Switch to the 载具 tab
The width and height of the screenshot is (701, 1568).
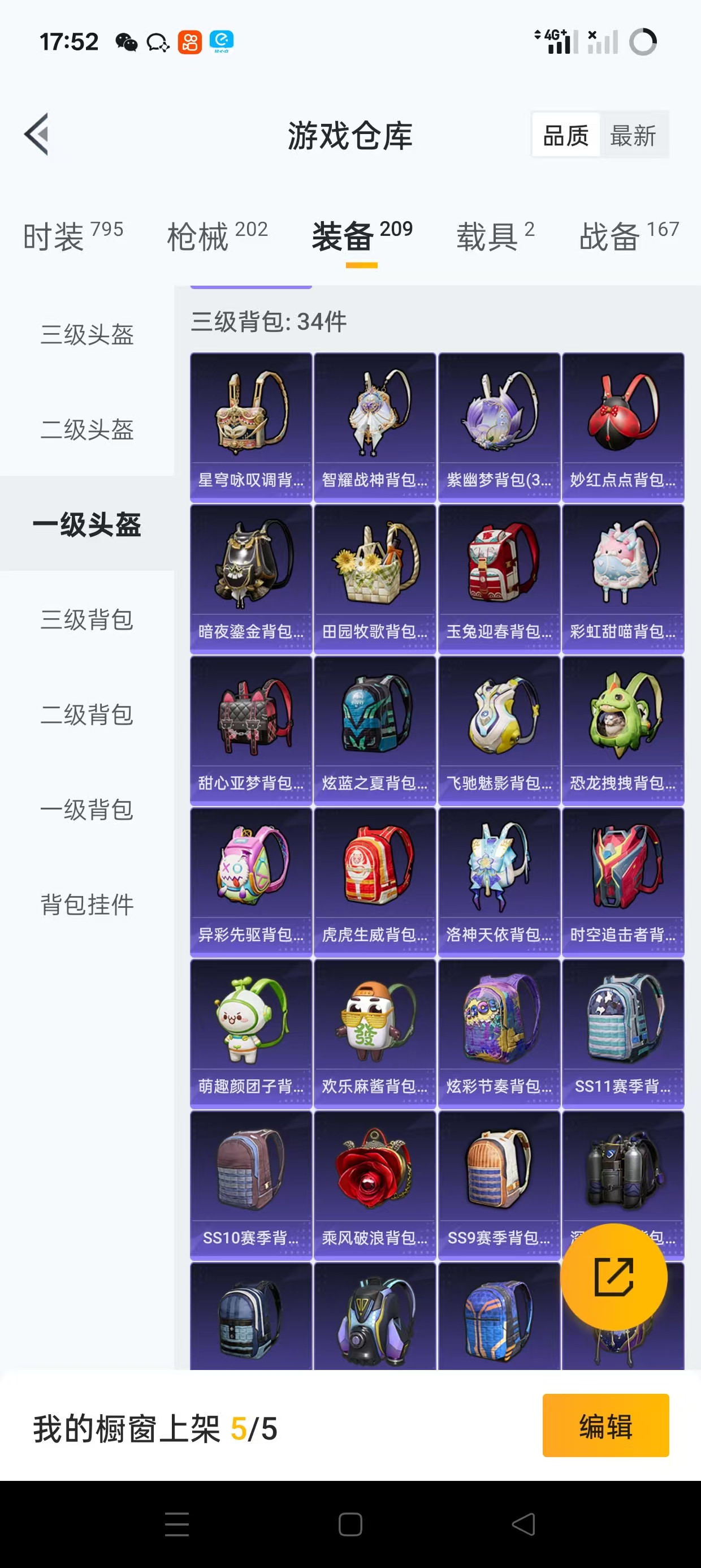[495, 236]
